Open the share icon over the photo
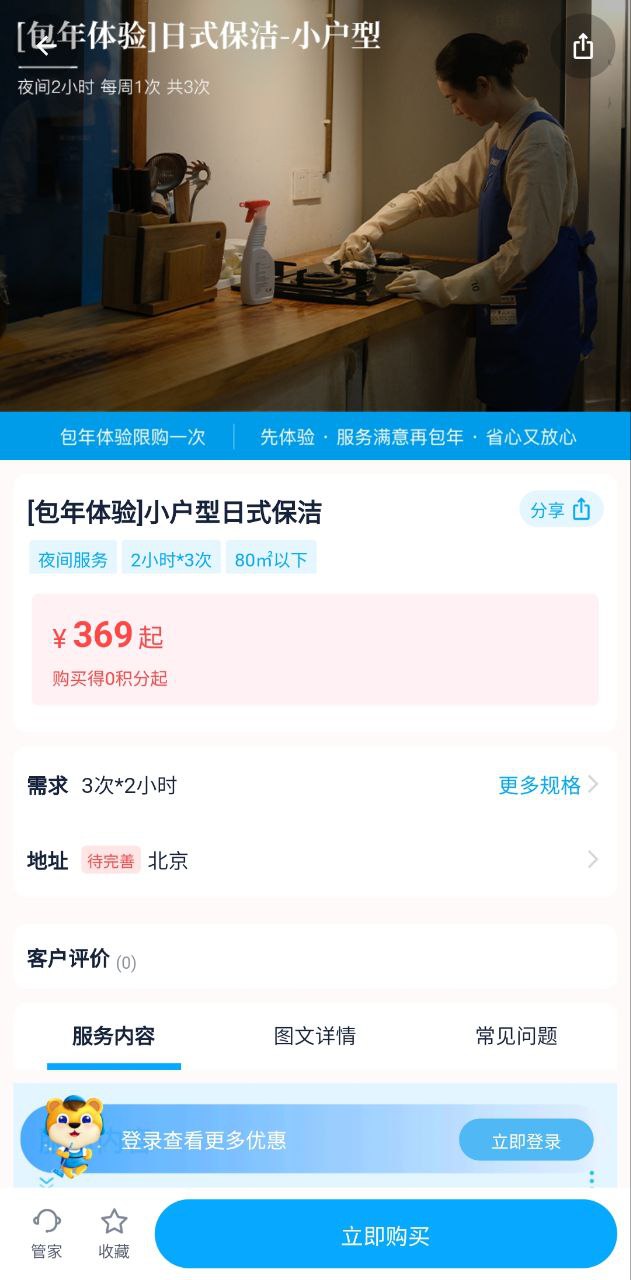 (x=583, y=47)
